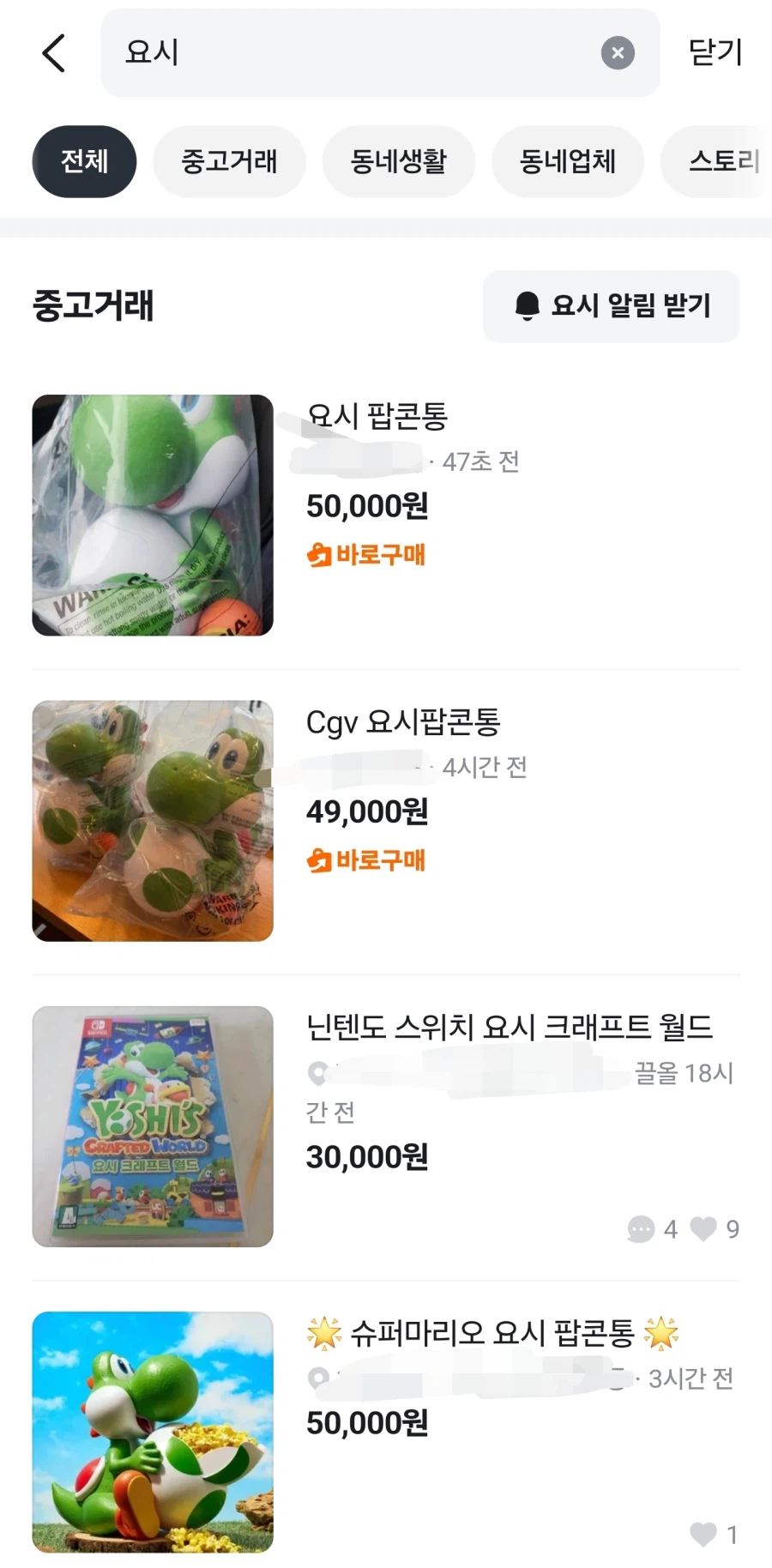Select the 전체 tab
772x1568 pixels.
(84, 161)
